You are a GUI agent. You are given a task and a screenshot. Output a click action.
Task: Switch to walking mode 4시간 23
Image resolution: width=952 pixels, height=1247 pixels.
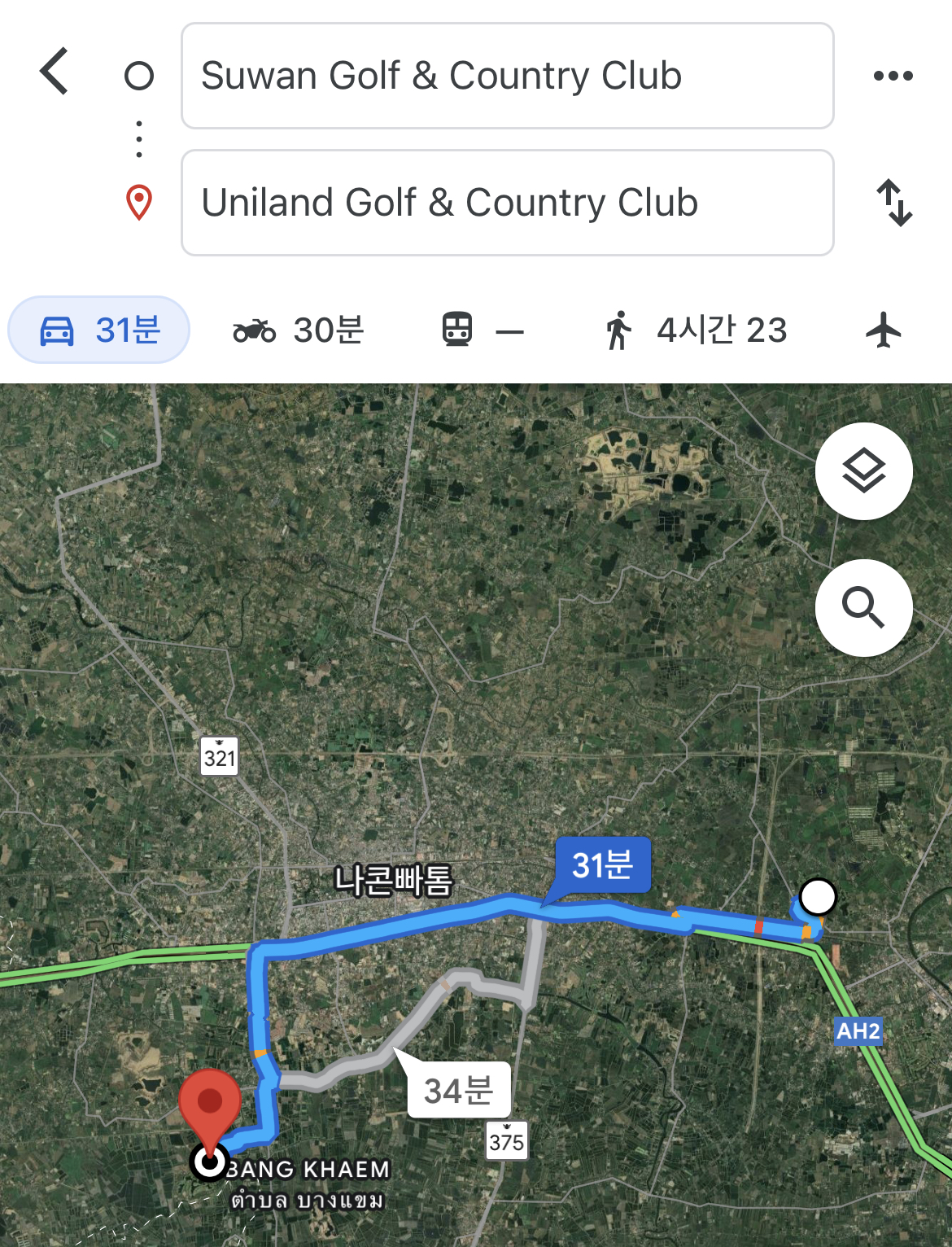pyautogui.click(x=696, y=330)
